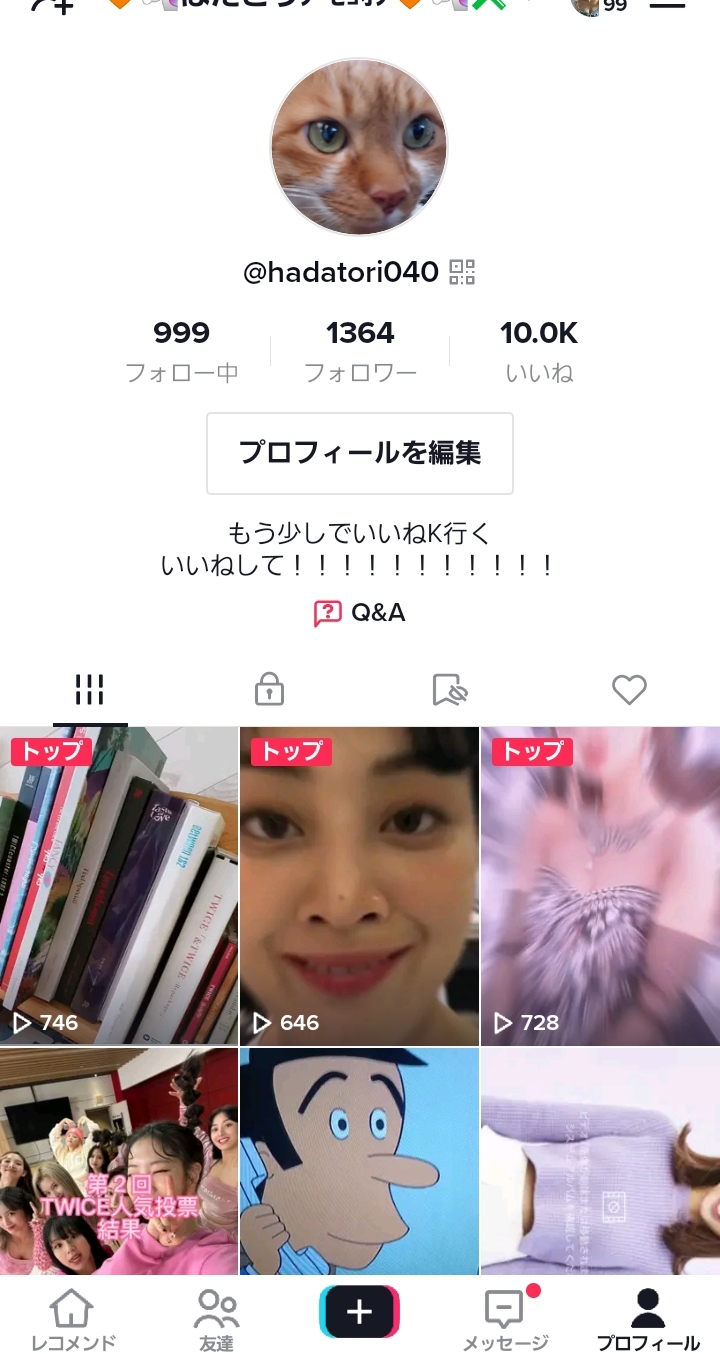Image resolution: width=720 pixels, height=1354 pixels.
Task: Go to the レコメンド home tab
Action: (72, 1318)
